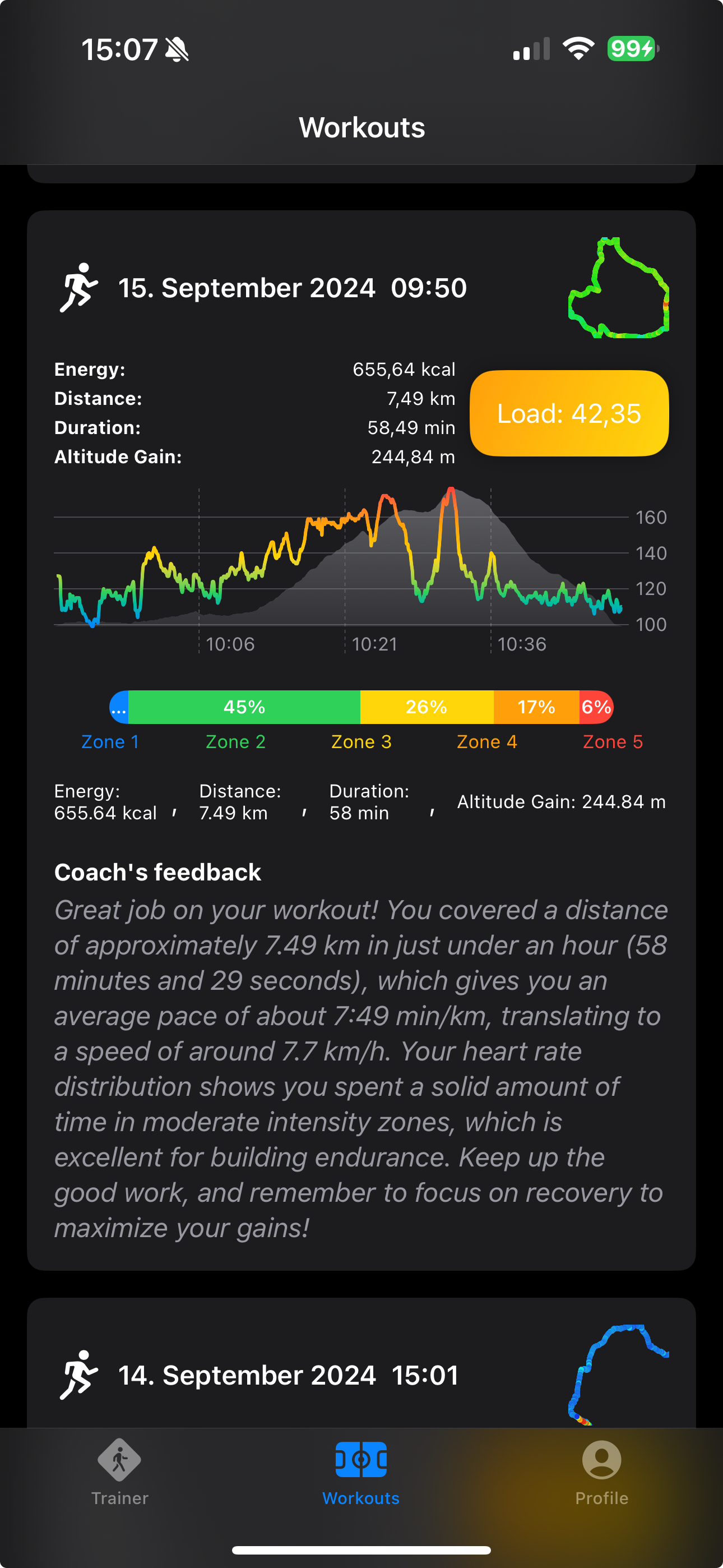Select the Workouts tab
Screen dimensions: 723x1568
361,1472
